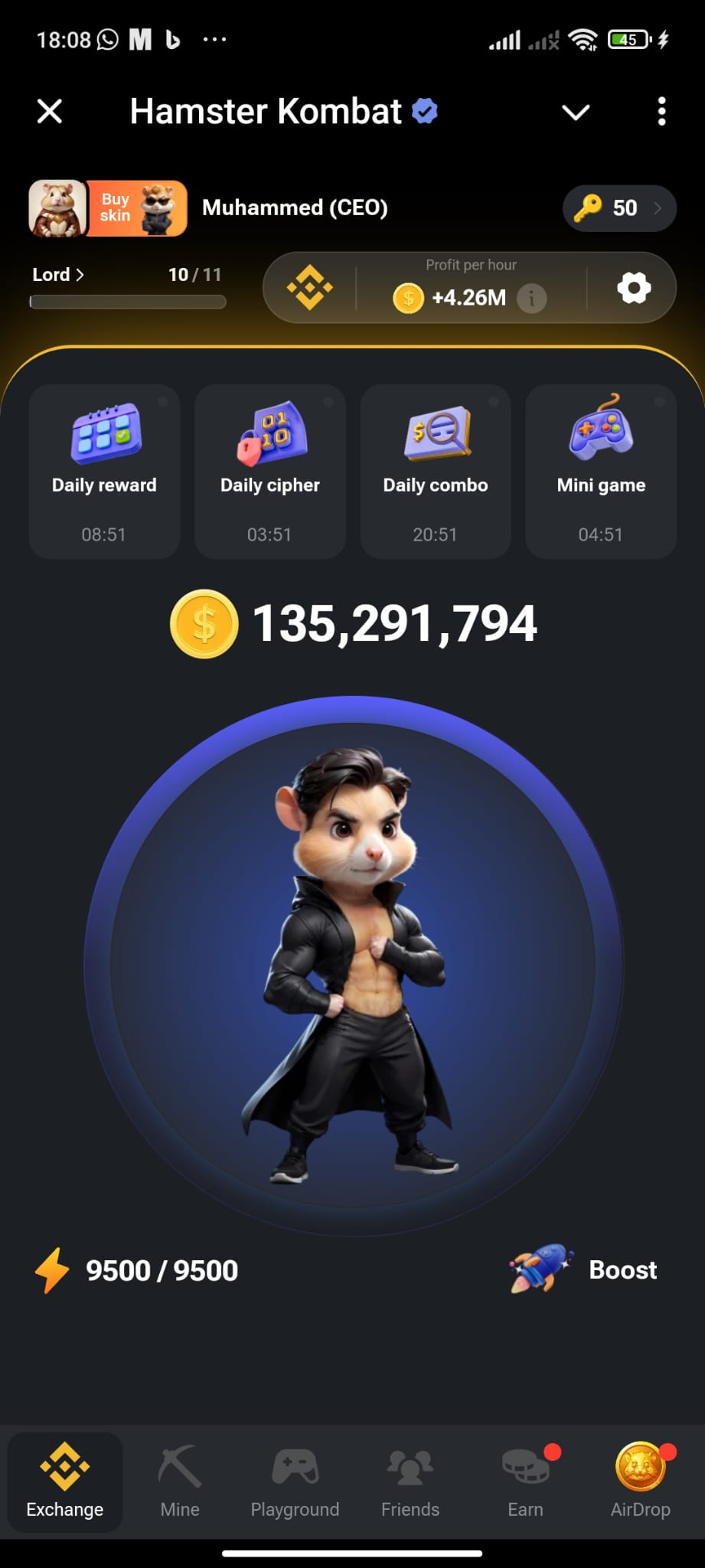The width and height of the screenshot is (705, 1568).
Task: Open the Boost menu
Action: point(586,1269)
